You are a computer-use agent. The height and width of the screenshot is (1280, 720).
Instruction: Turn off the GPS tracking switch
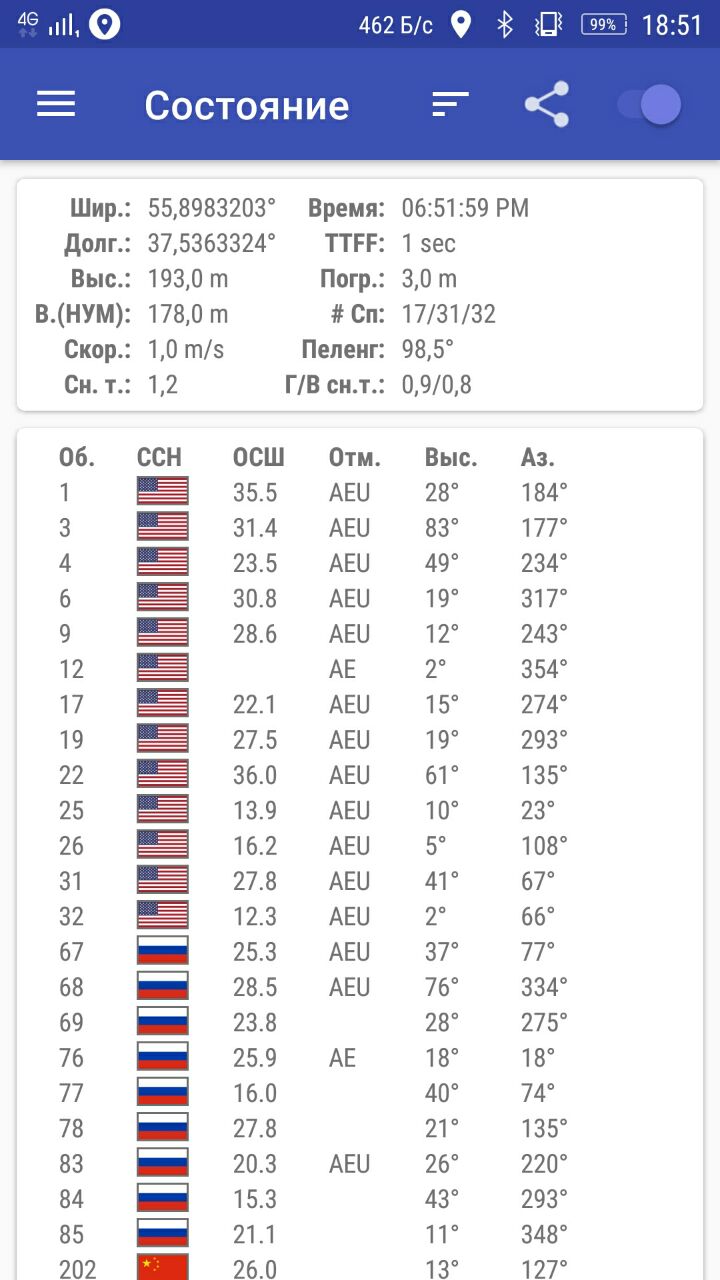pyautogui.click(x=650, y=104)
